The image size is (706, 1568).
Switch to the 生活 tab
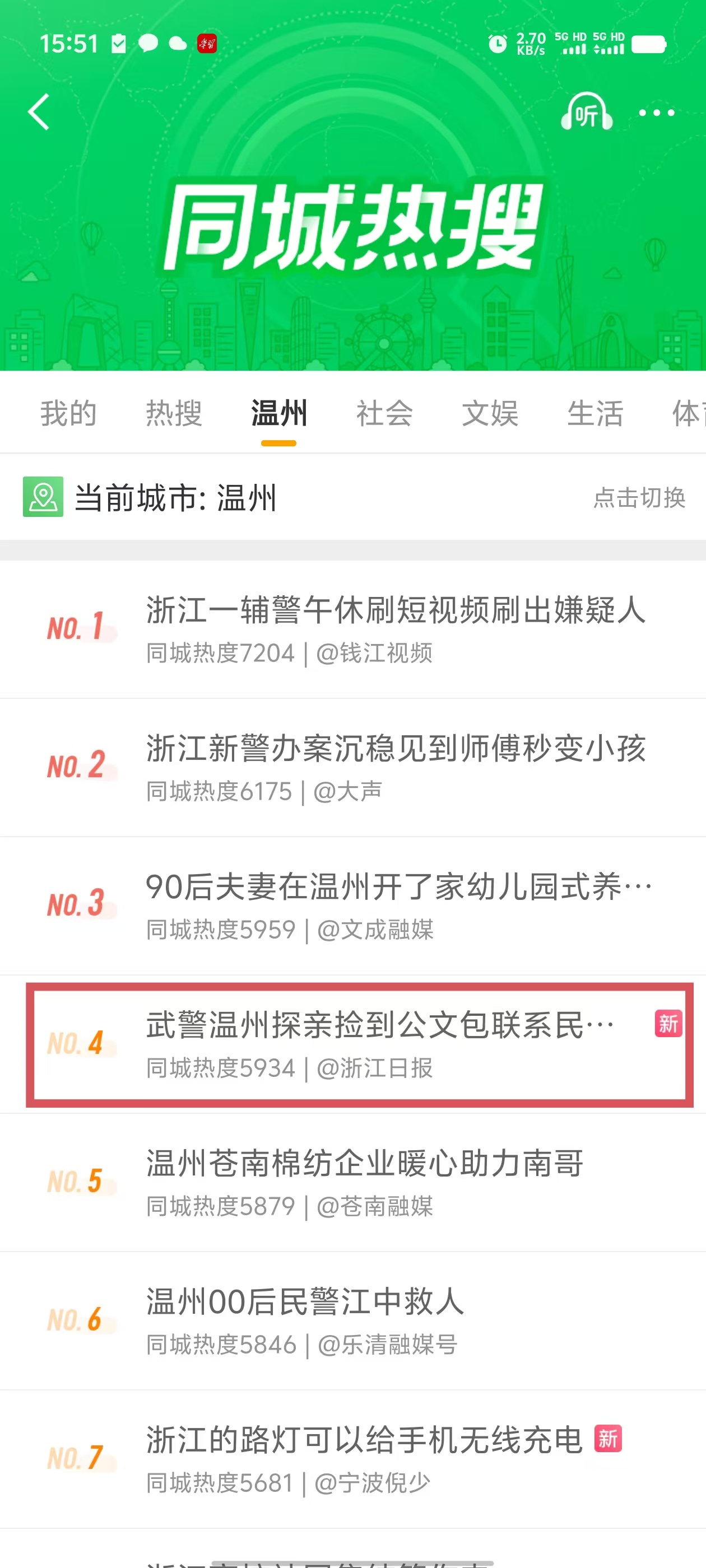click(x=595, y=413)
